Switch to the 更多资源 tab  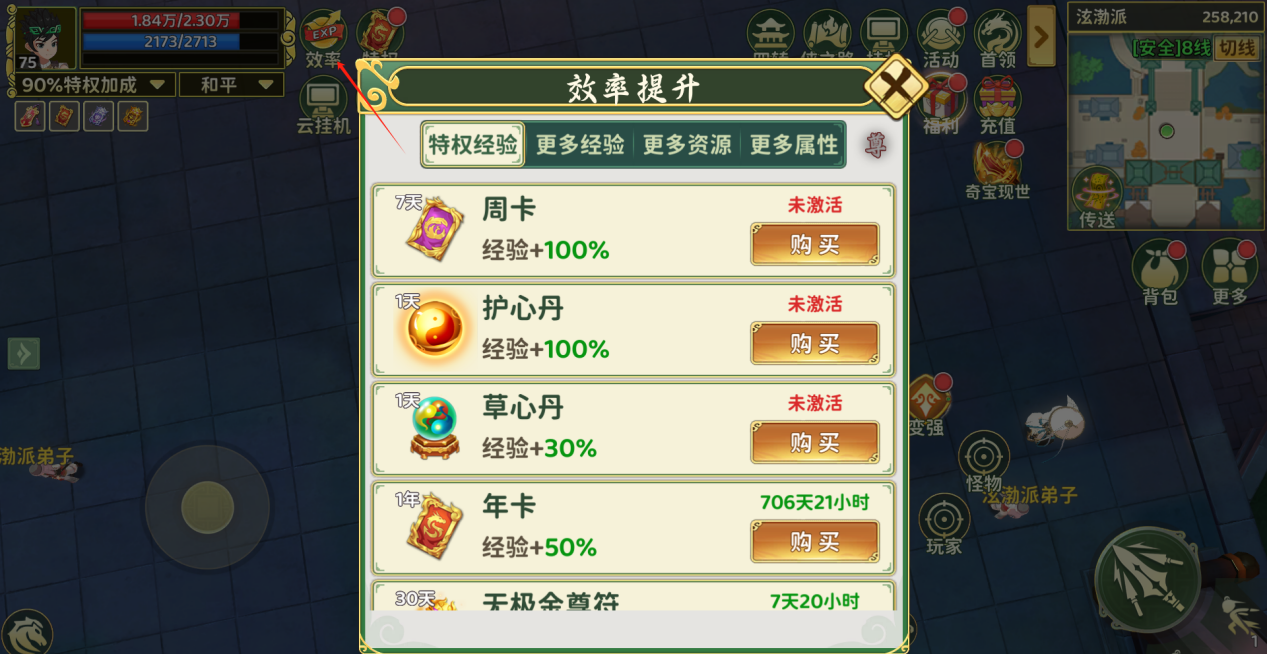pyautogui.click(x=687, y=145)
